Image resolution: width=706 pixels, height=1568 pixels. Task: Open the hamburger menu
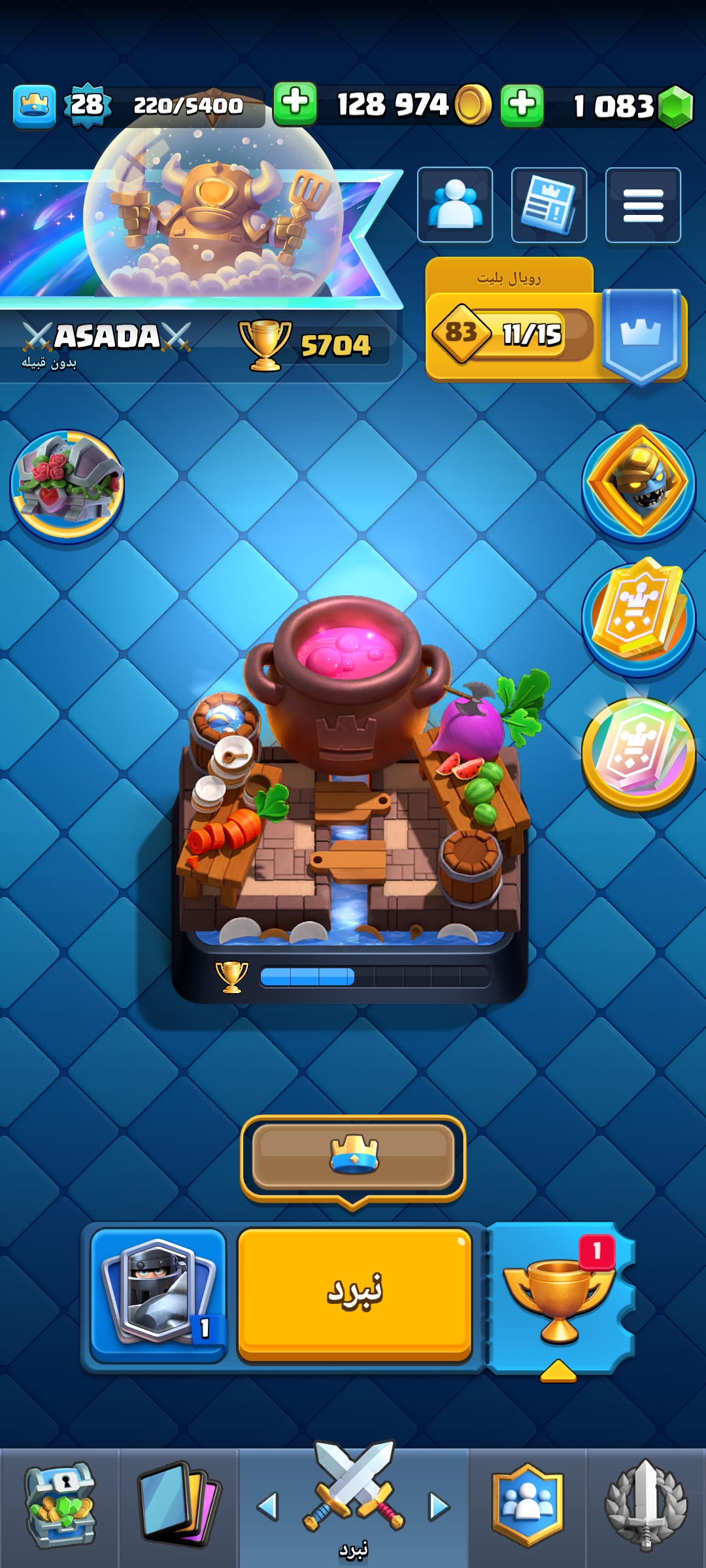pos(643,205)
